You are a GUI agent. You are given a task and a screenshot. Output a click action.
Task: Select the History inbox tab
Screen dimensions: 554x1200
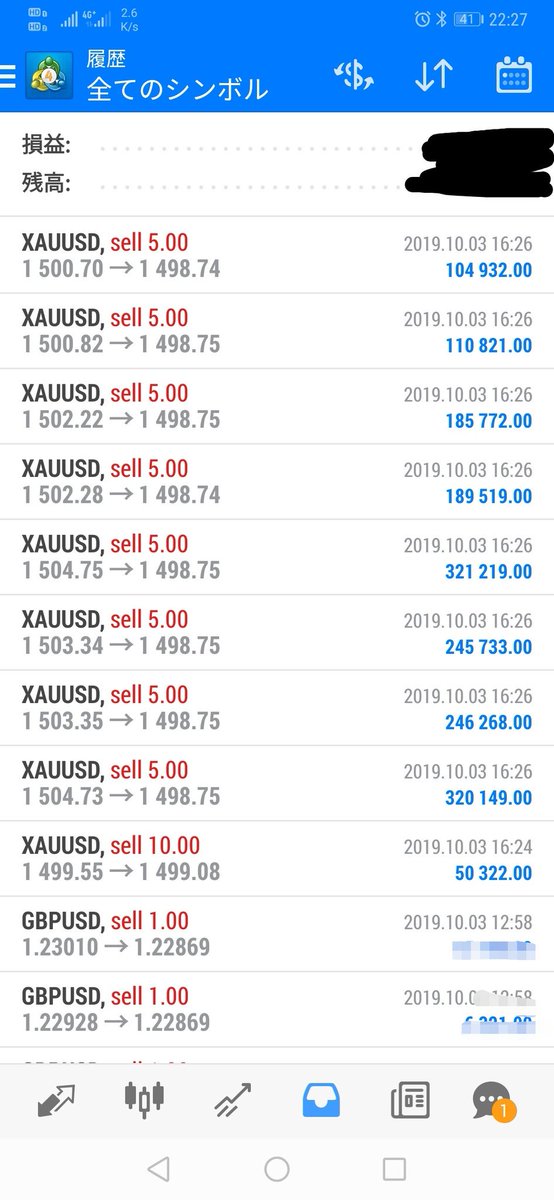(321, 1100)
